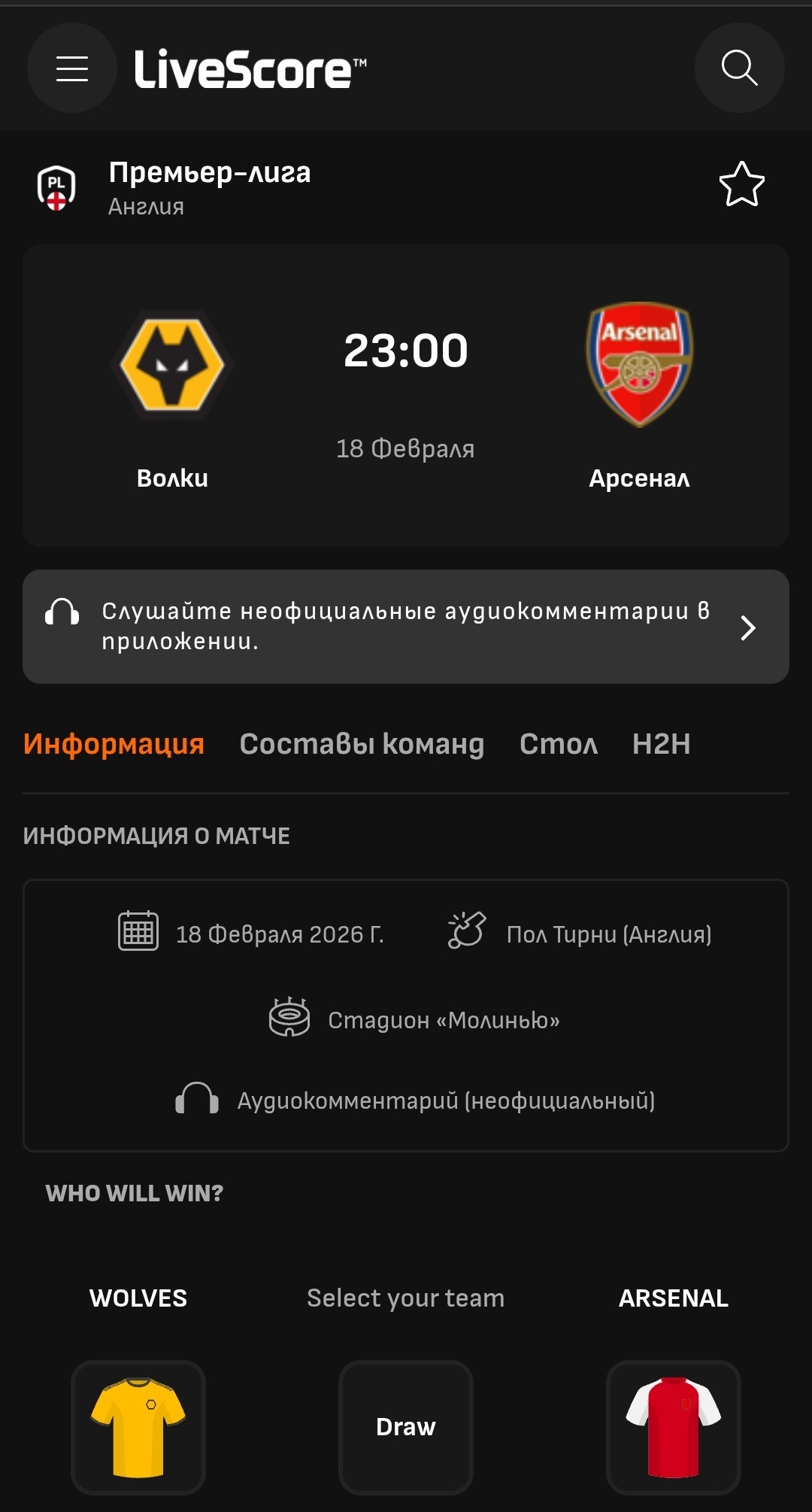This screenshot has height=1512, width=812.
Task: Vote for a Draw result
Action: tap(406, 1426)
